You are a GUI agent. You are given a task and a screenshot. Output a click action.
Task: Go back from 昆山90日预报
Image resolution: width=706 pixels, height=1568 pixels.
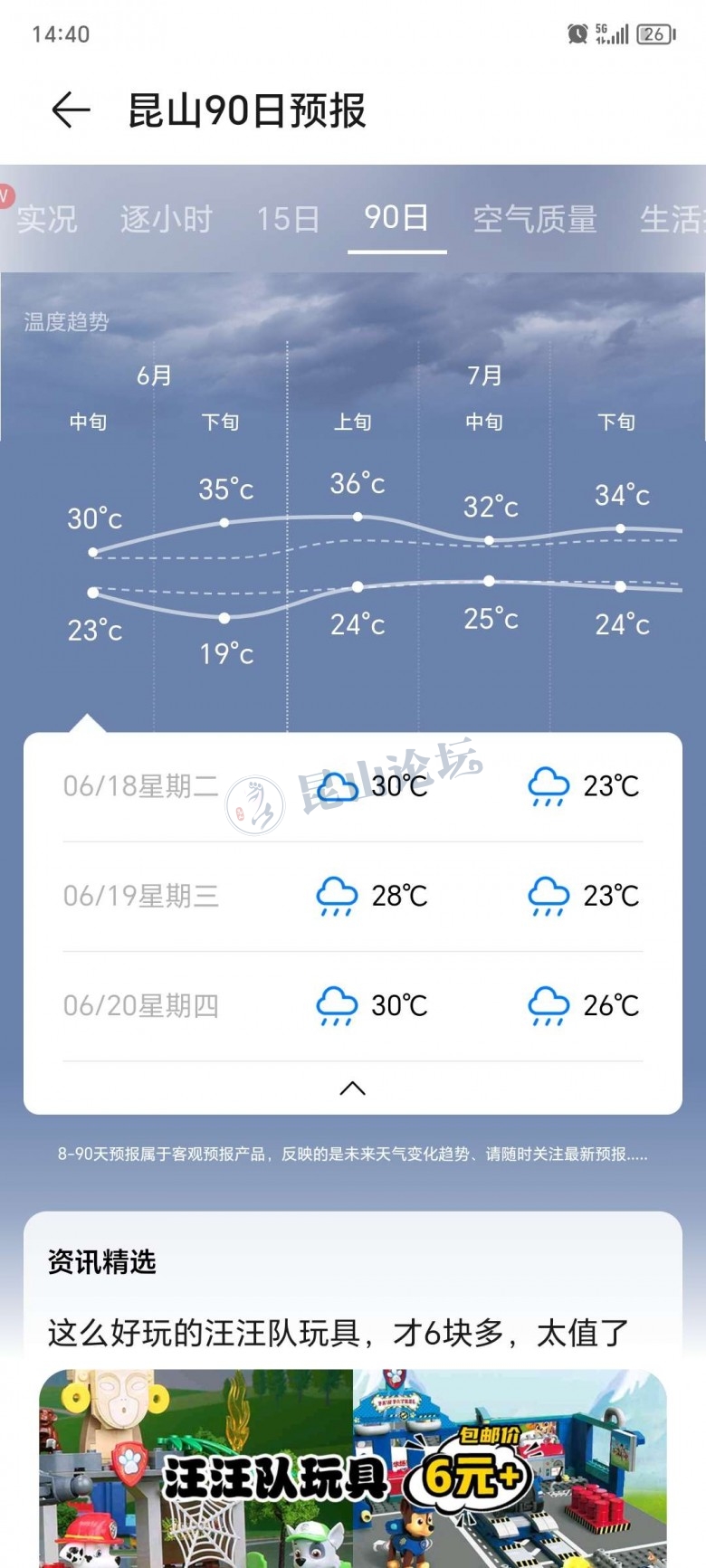click(x=71, y=110)
